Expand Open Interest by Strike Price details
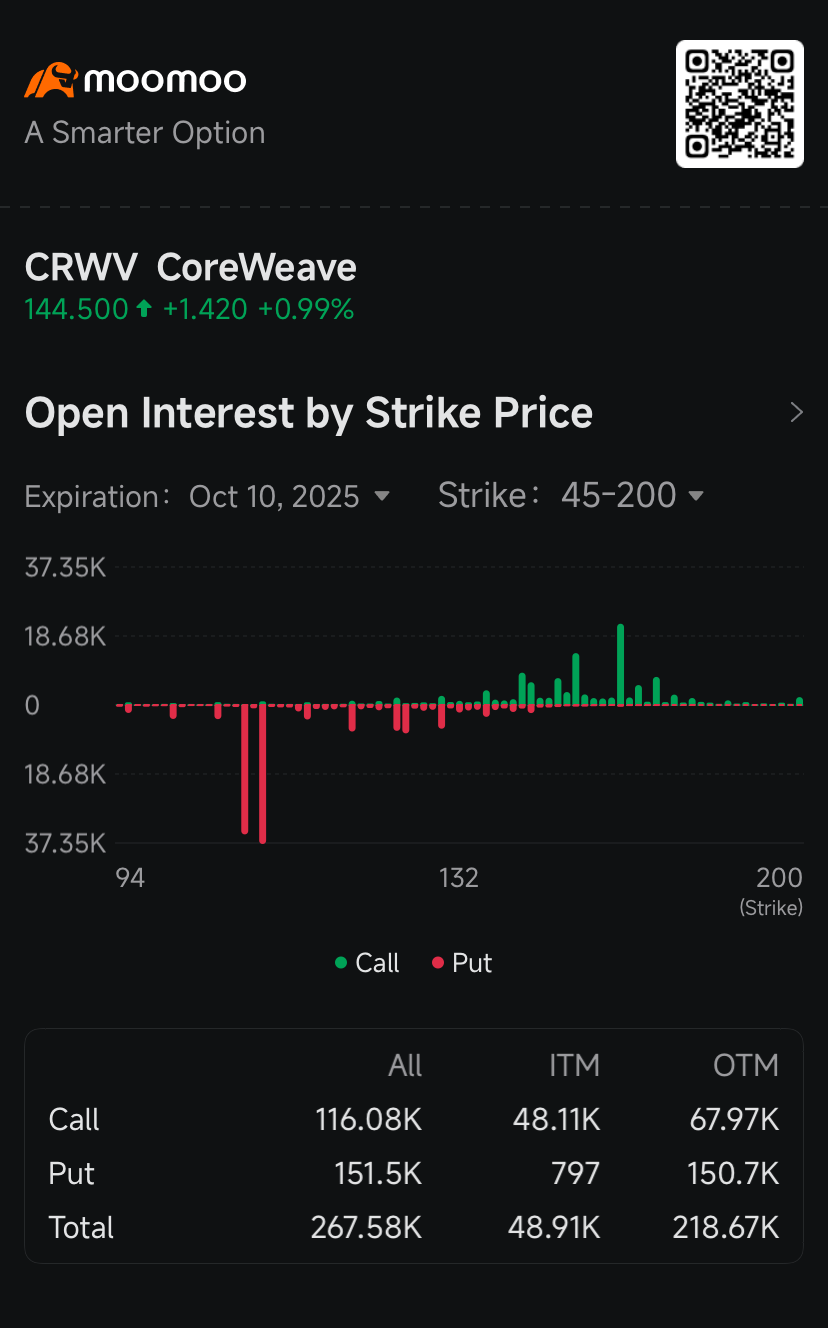The width and height of the screenshot is (828, 1328). click(795, 412)
